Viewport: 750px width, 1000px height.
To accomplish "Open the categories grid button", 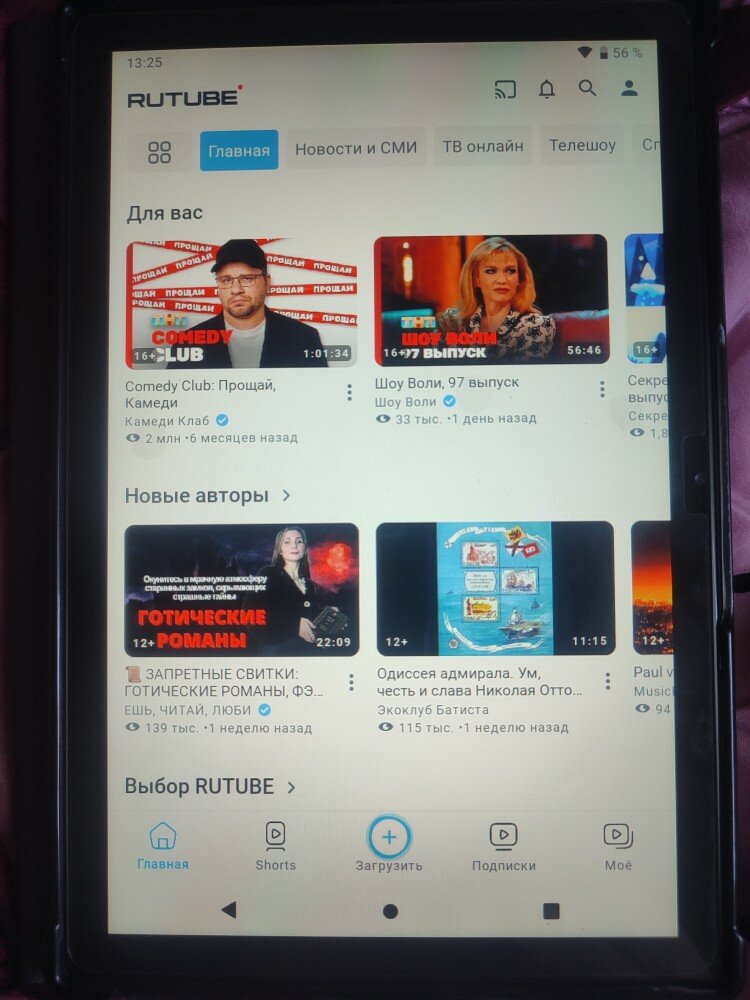I will [159, 152].
